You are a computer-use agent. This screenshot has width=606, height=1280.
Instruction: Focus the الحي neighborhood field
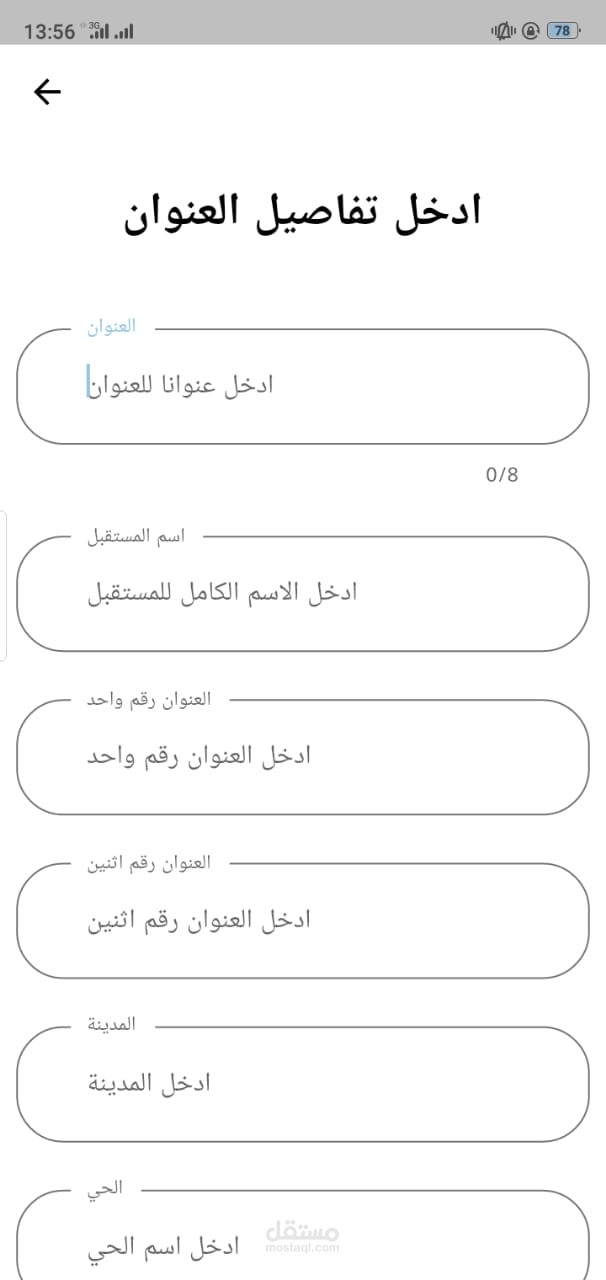tap(302, 1235)
